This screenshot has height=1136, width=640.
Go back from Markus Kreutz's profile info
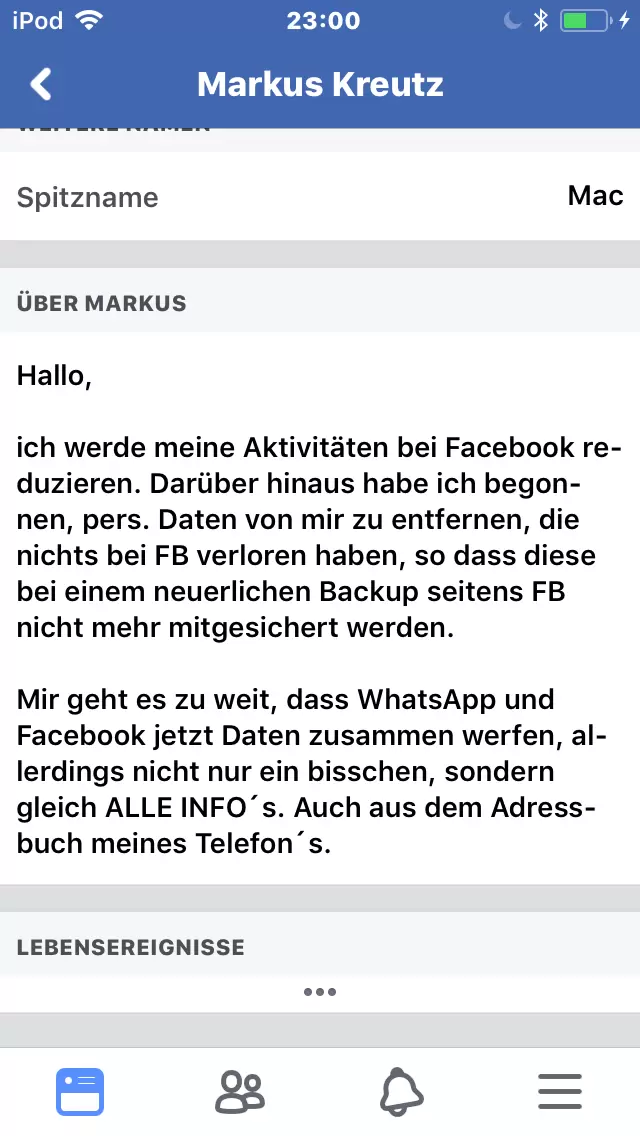click(x=41, y=84)
